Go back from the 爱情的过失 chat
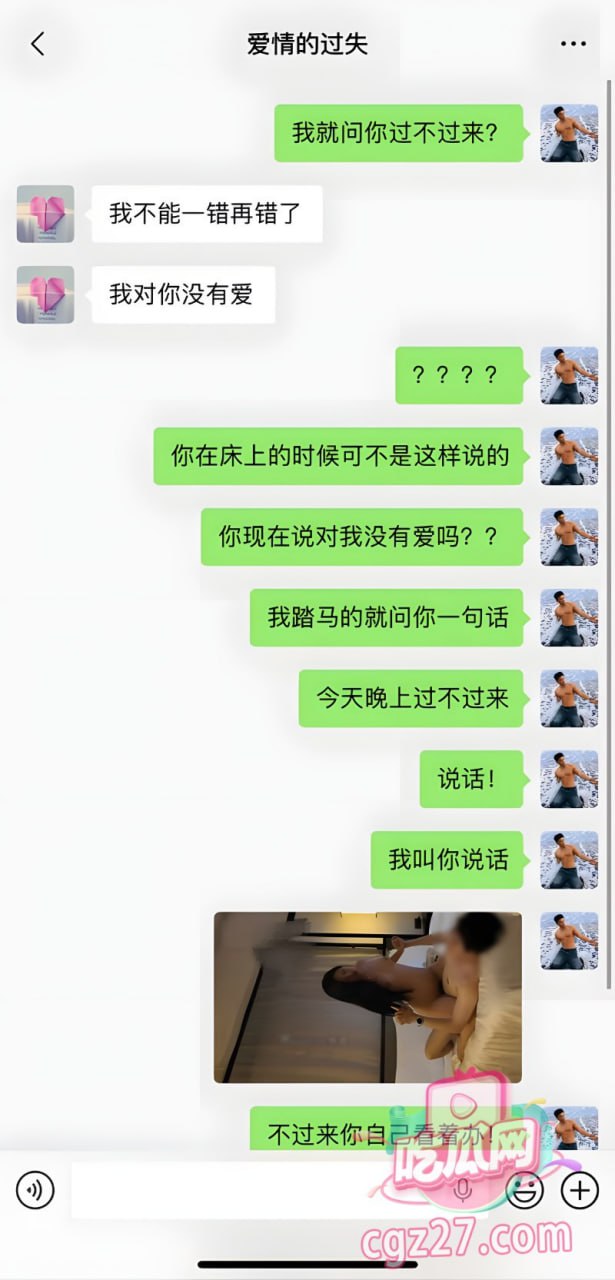Image resolution: width=615 pixels, height=1280 pixels. pos(38,44)
